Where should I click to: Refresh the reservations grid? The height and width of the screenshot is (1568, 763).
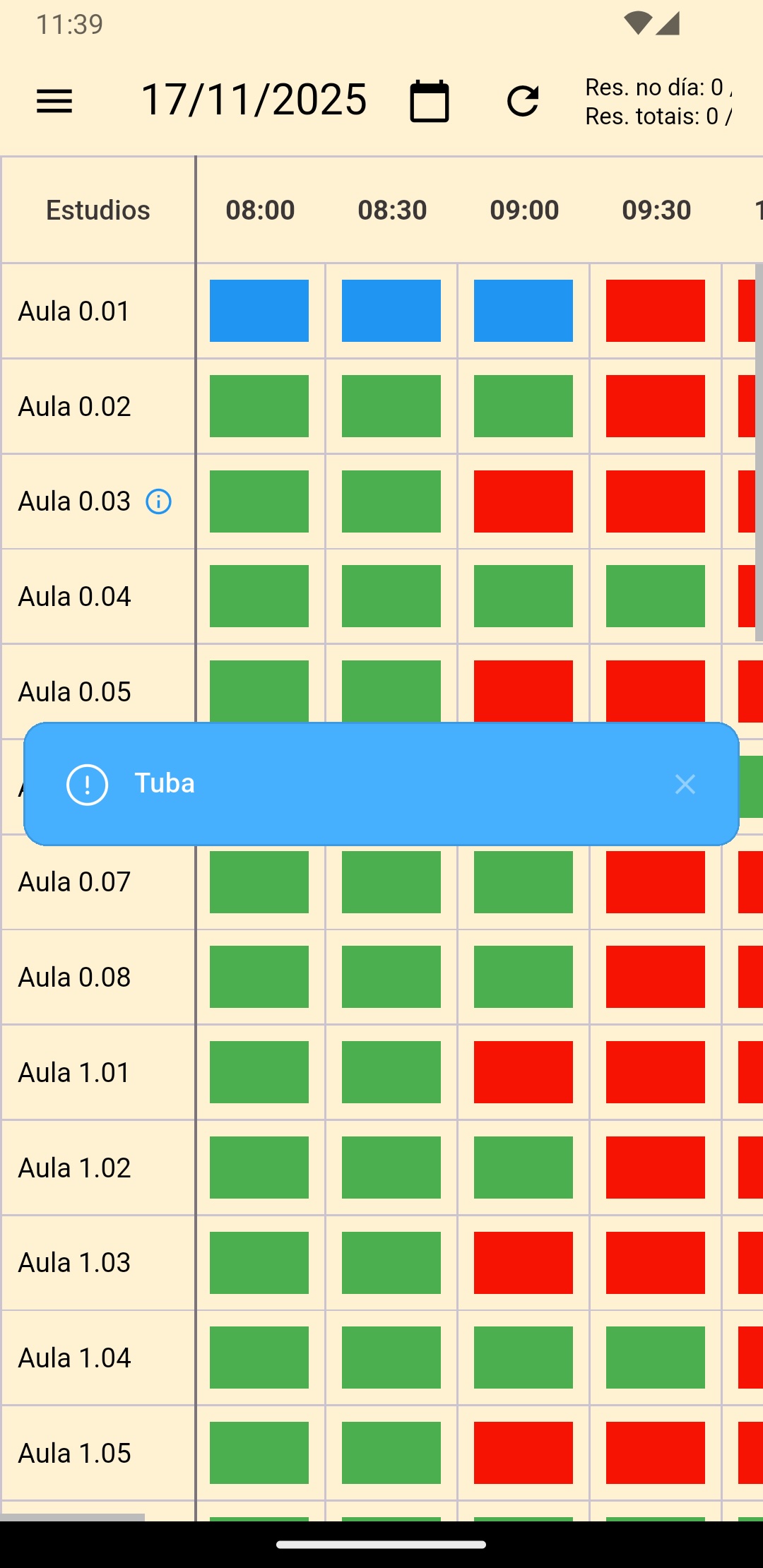coord(523,101)
